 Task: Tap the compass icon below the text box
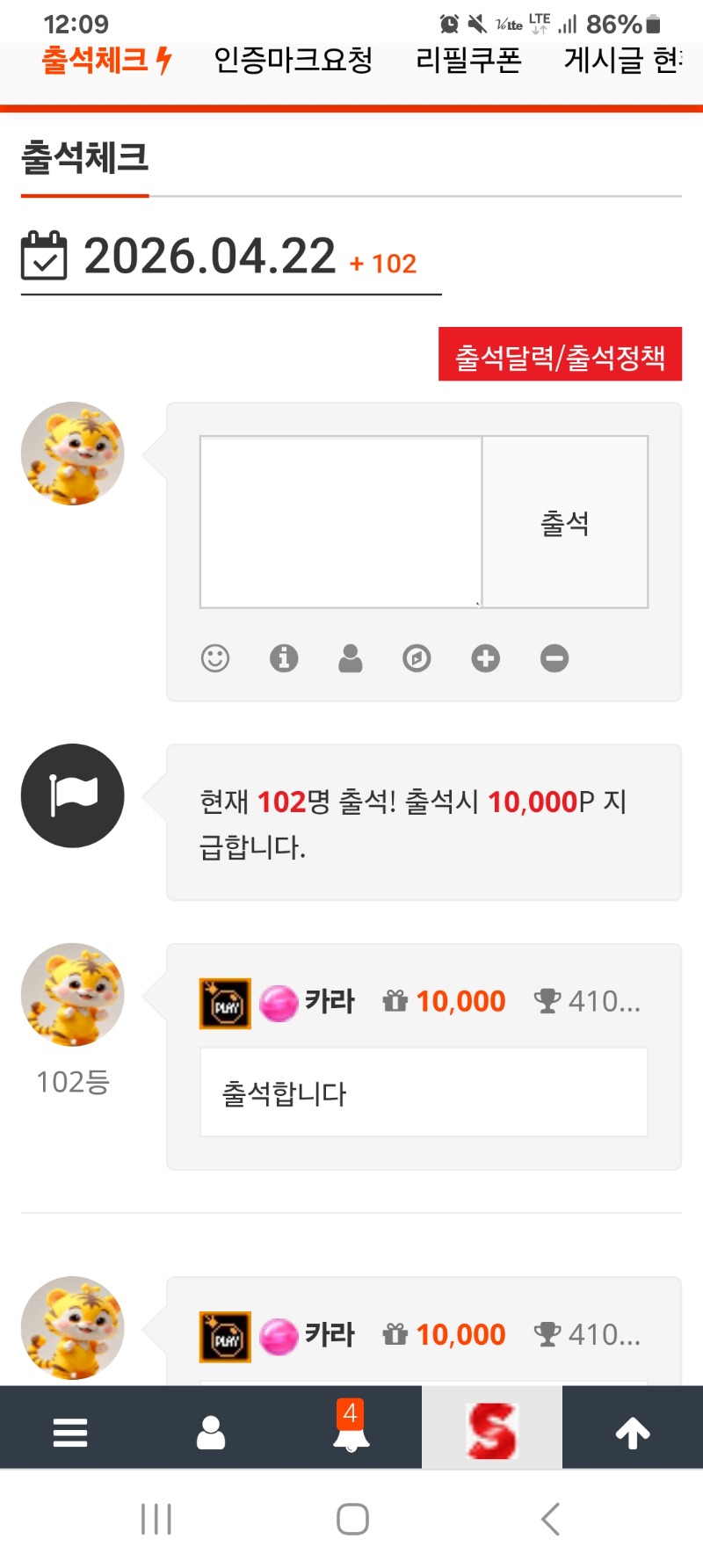pos(417,658)
